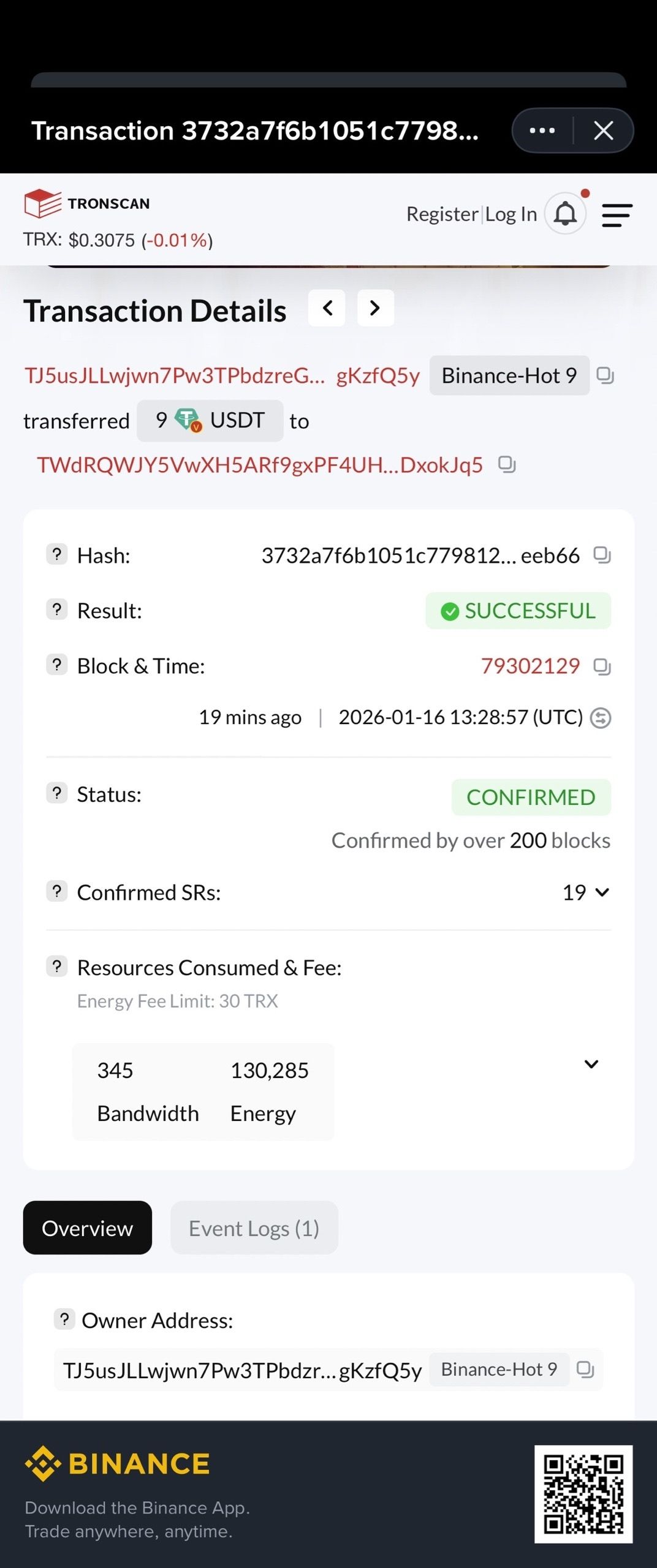This screenshot has width=657, height=1568.
Task: Copy the transaction hash
Action: pos(602,555)
